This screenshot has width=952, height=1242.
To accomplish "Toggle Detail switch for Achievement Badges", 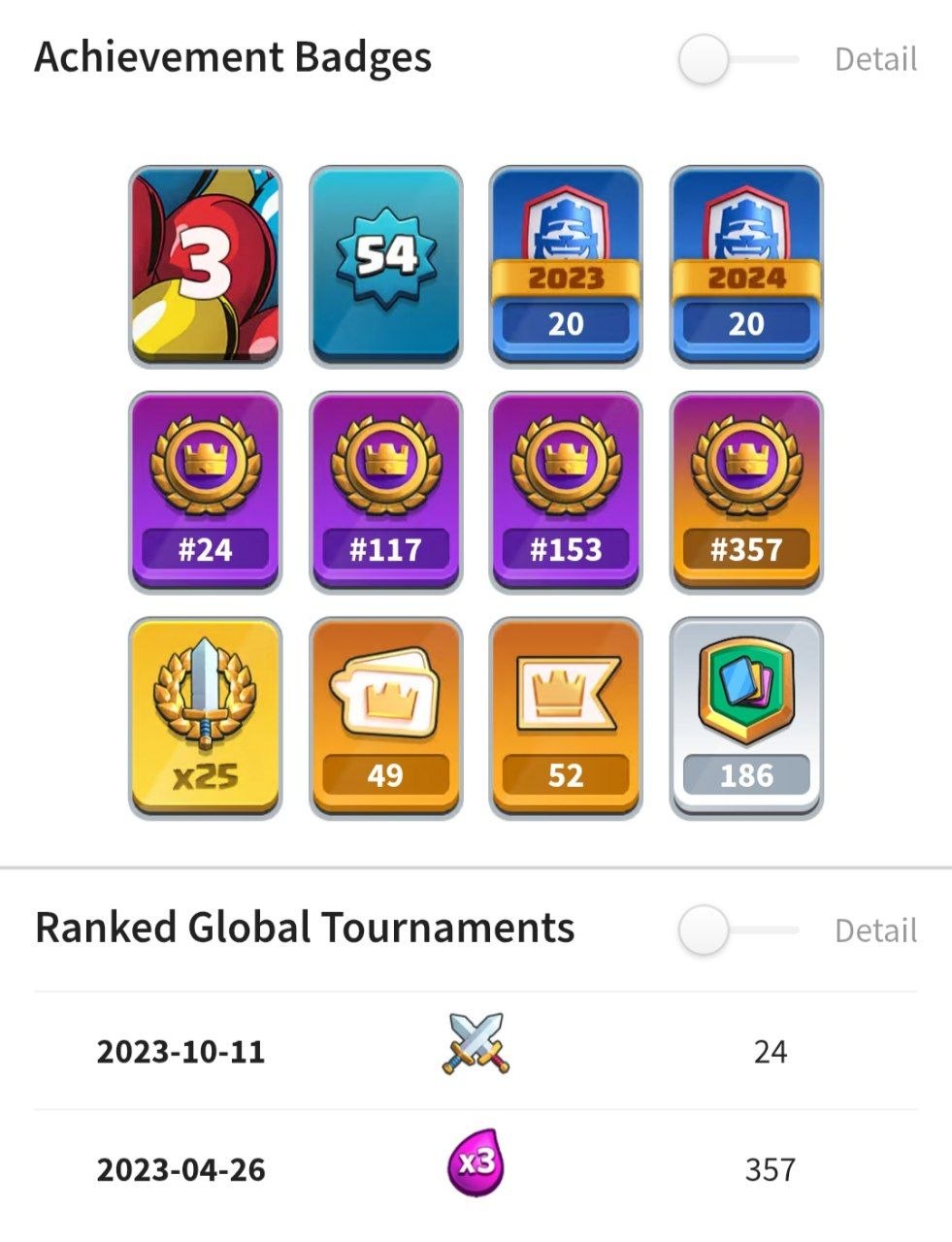I will pos(738,60).
